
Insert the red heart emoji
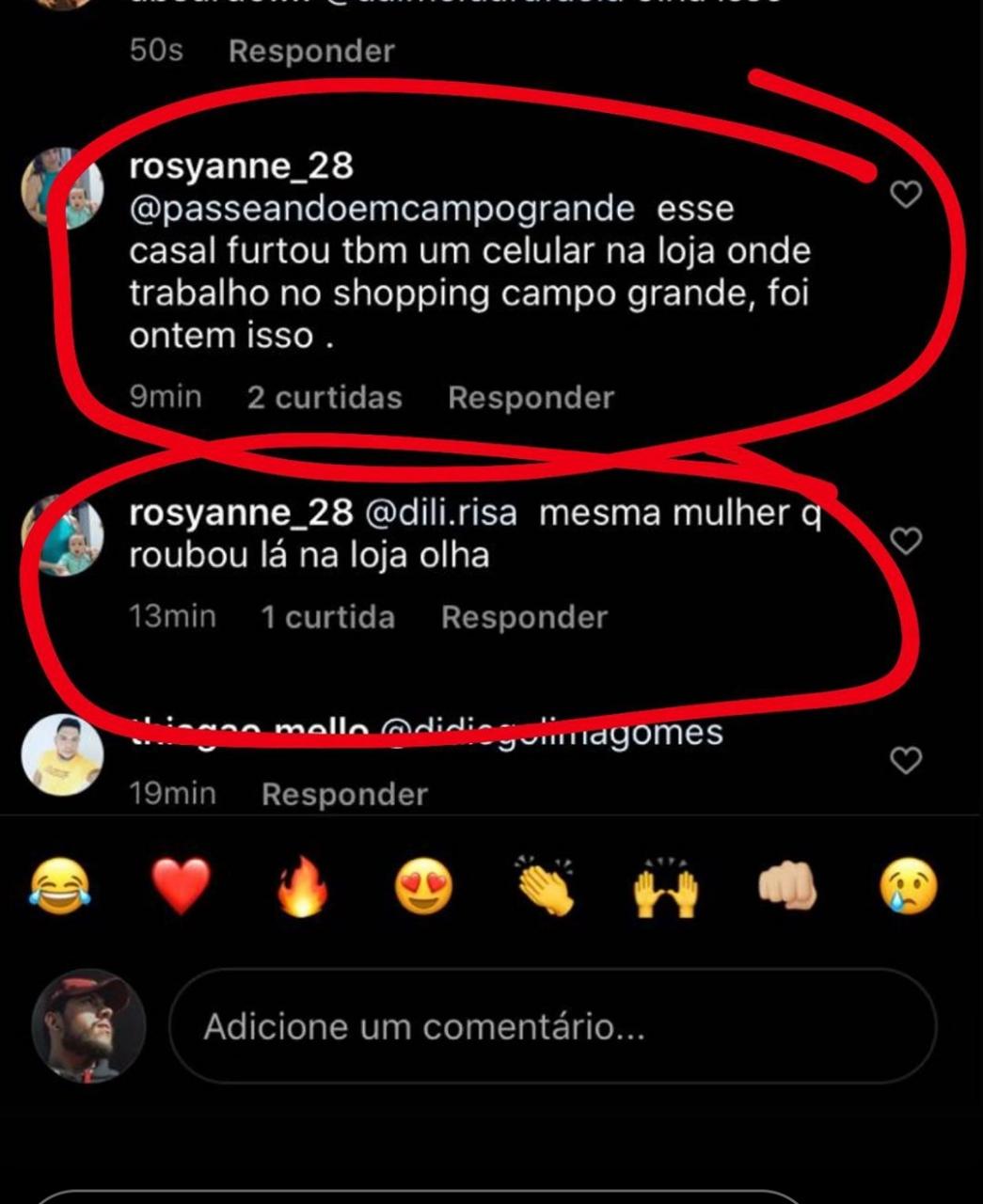pos(181,887)
